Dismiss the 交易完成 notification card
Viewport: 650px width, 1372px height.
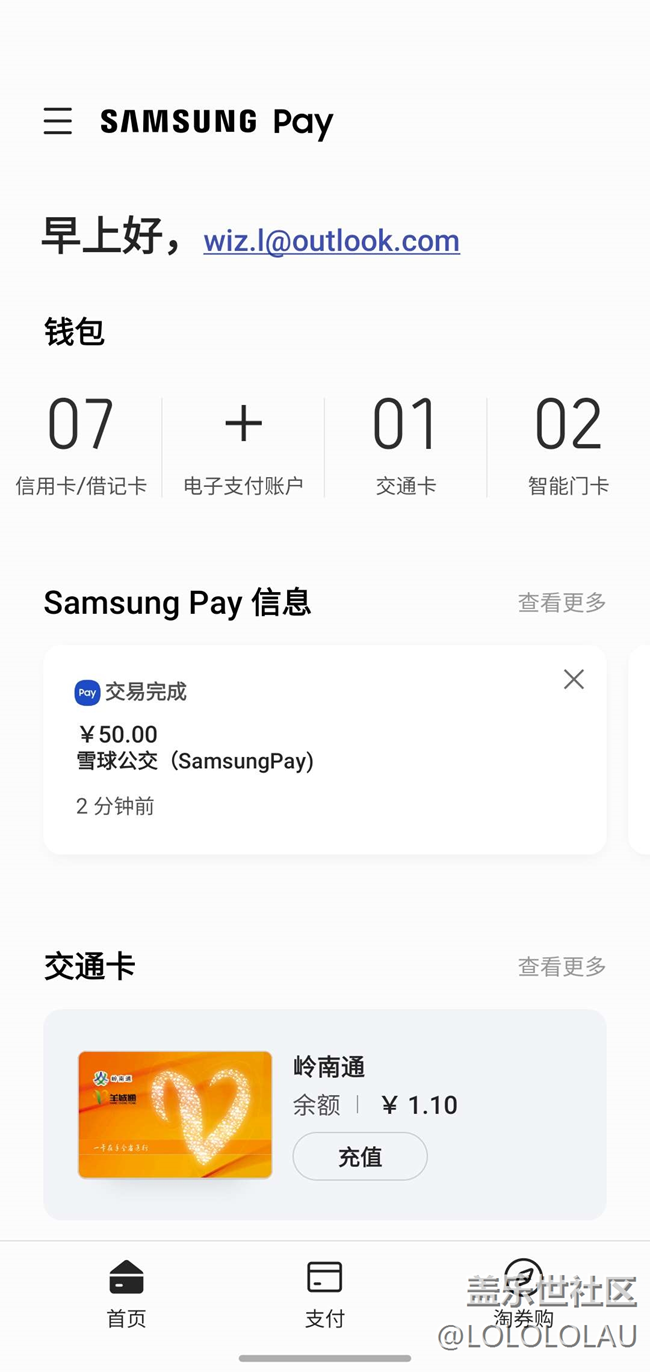[x=573, y=680]
